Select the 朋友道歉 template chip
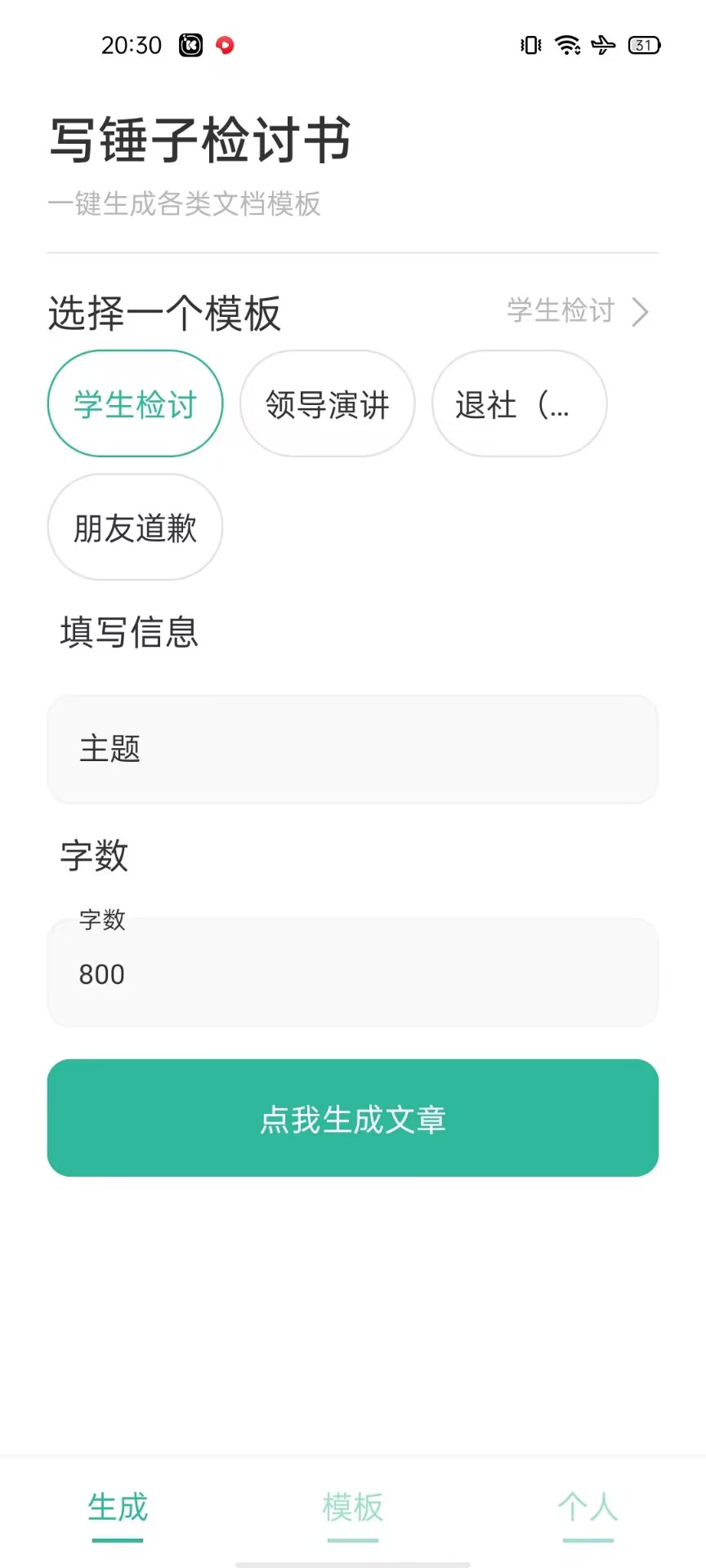 click(136, 527)
